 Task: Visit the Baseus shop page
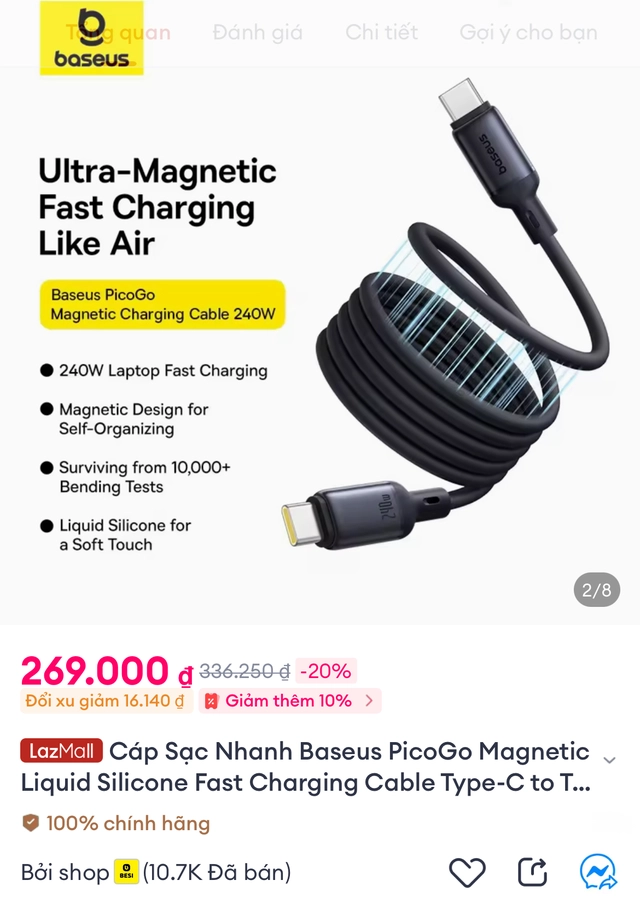(x=126, y=872)
